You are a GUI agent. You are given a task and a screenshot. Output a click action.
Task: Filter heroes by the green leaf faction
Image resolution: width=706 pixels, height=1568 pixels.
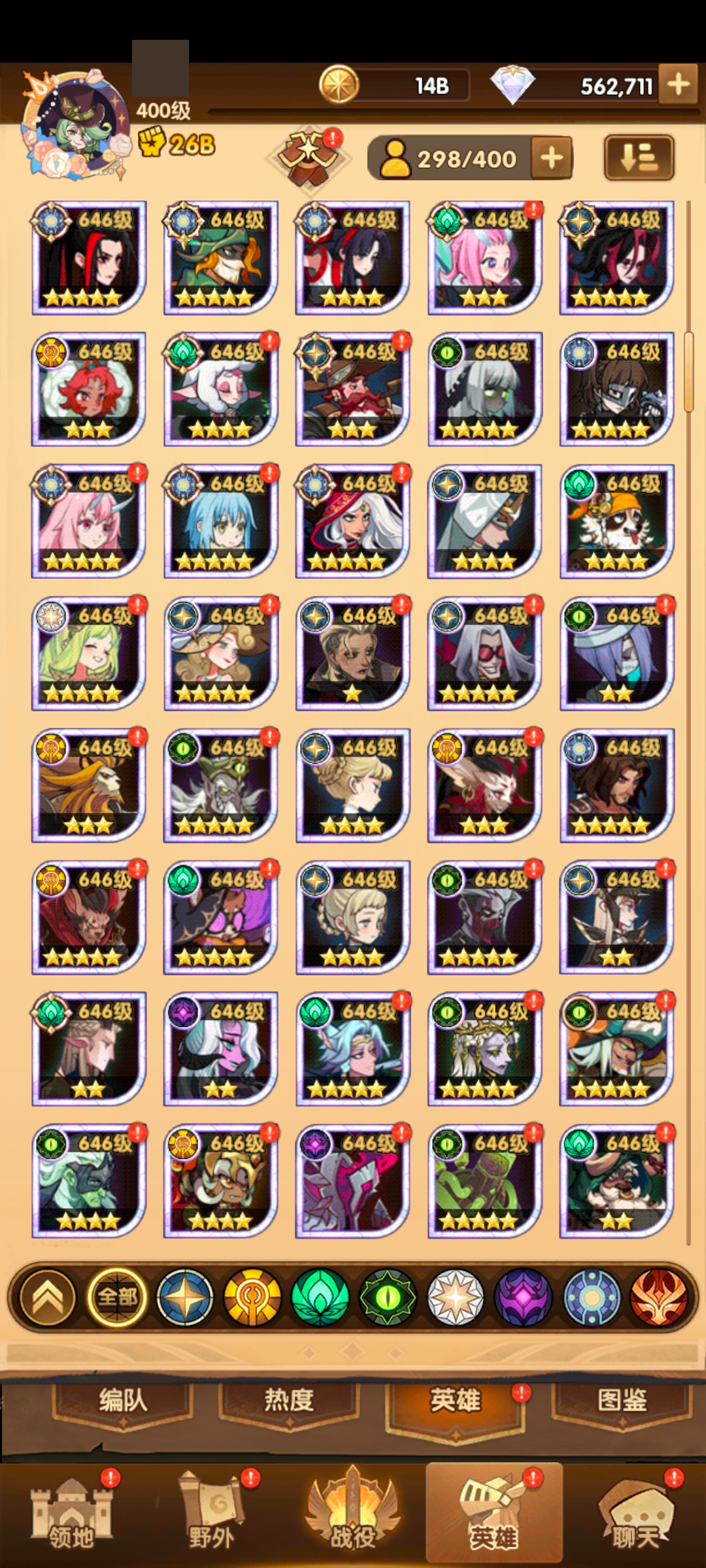pyautogui.click(x=320, y=1297)
